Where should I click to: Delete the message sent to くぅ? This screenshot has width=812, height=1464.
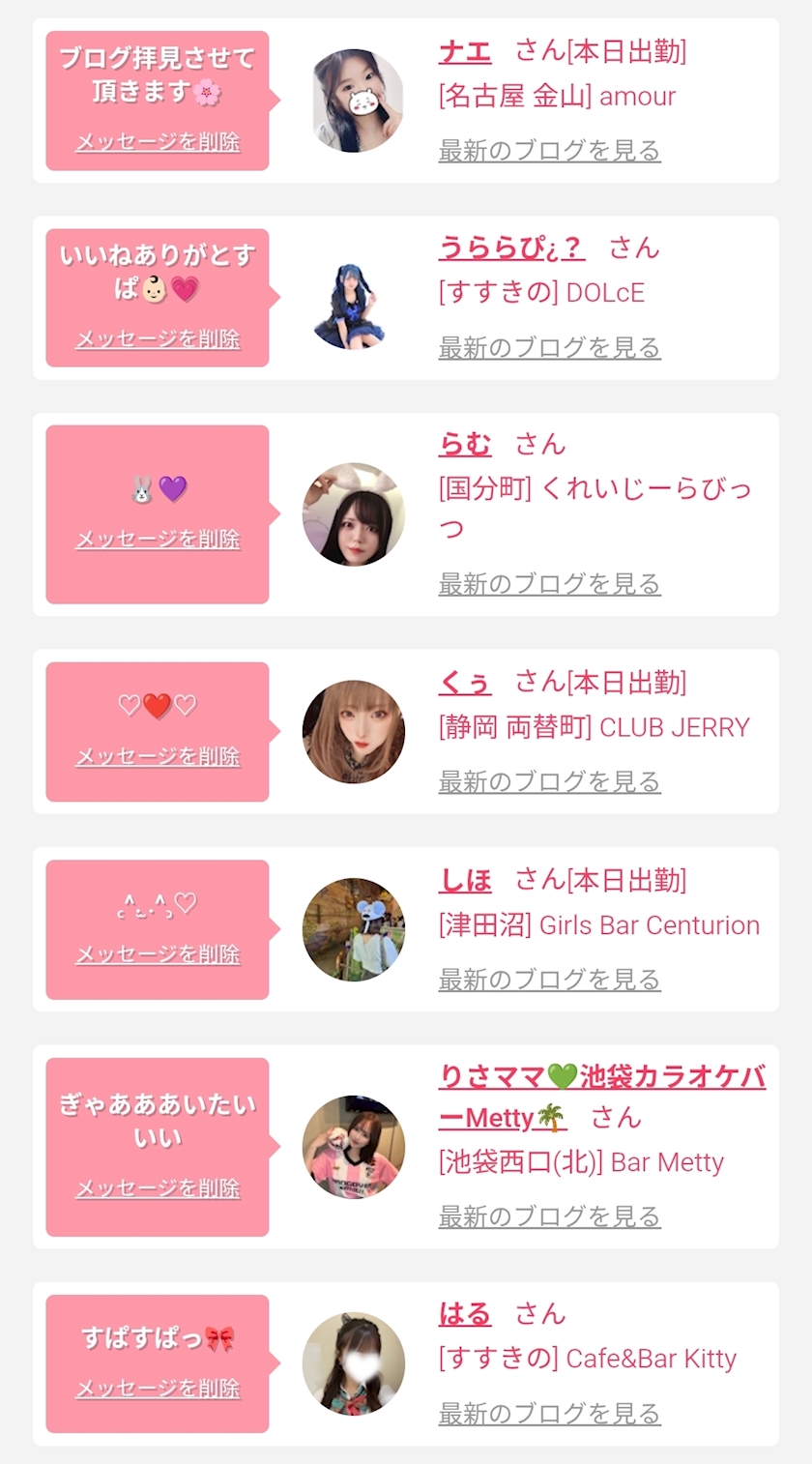(x=158, y=756)
